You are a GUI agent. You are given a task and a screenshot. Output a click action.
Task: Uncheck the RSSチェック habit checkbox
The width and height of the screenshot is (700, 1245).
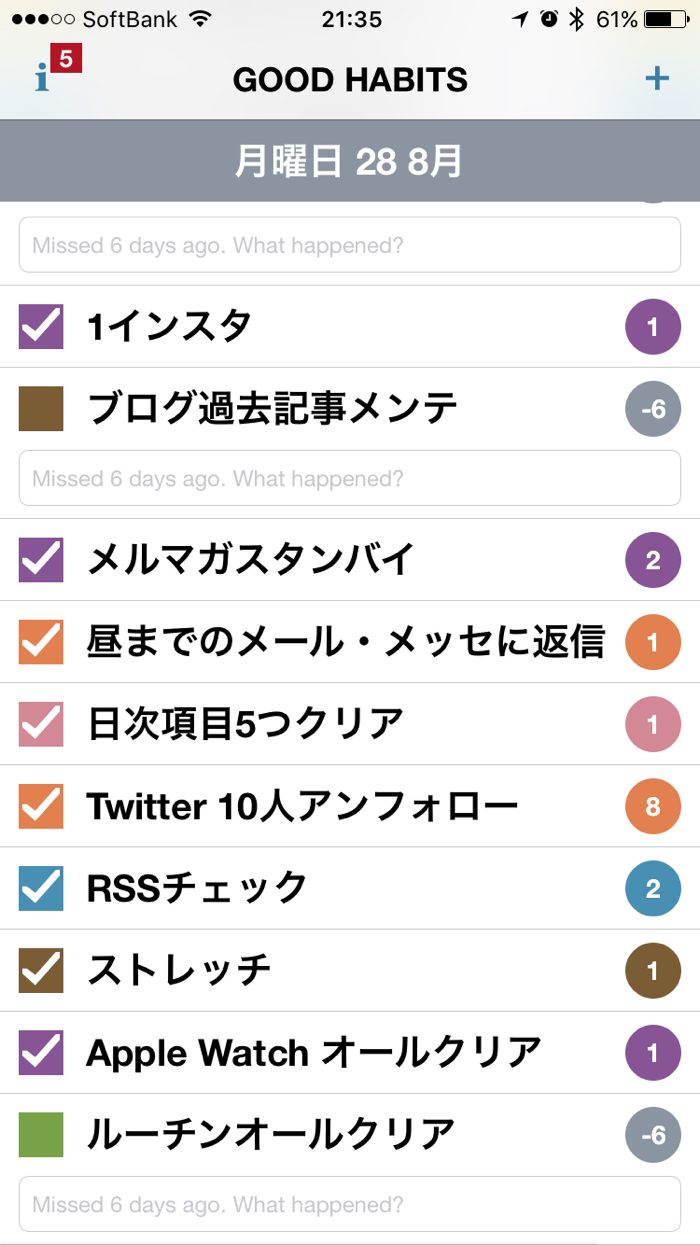(41, 888)
